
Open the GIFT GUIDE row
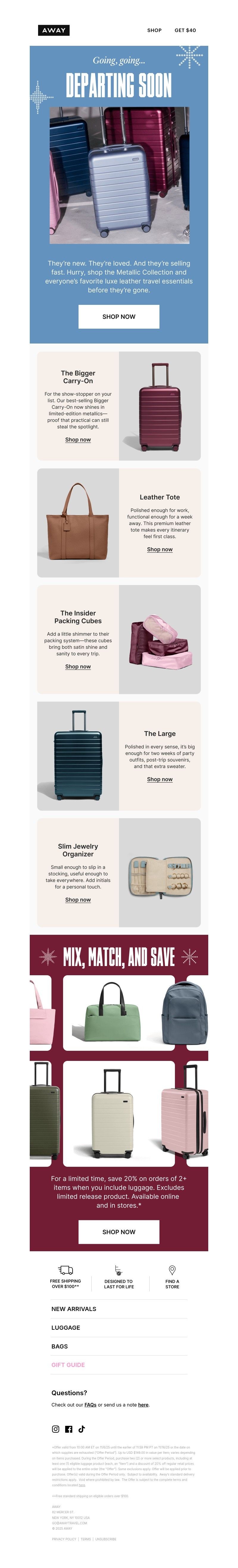[x=68, y=1365]
